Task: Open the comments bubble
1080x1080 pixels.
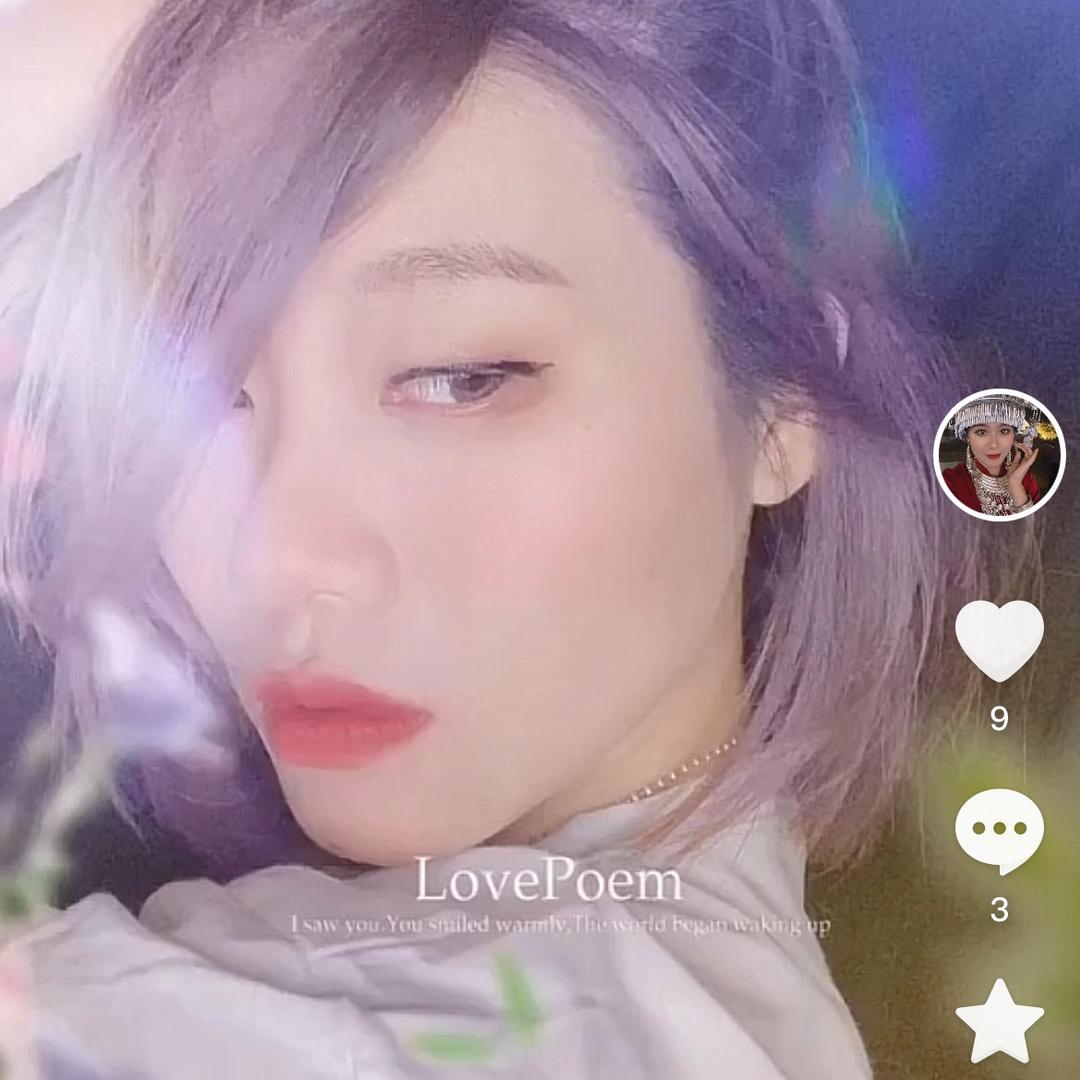Action: 999,831
